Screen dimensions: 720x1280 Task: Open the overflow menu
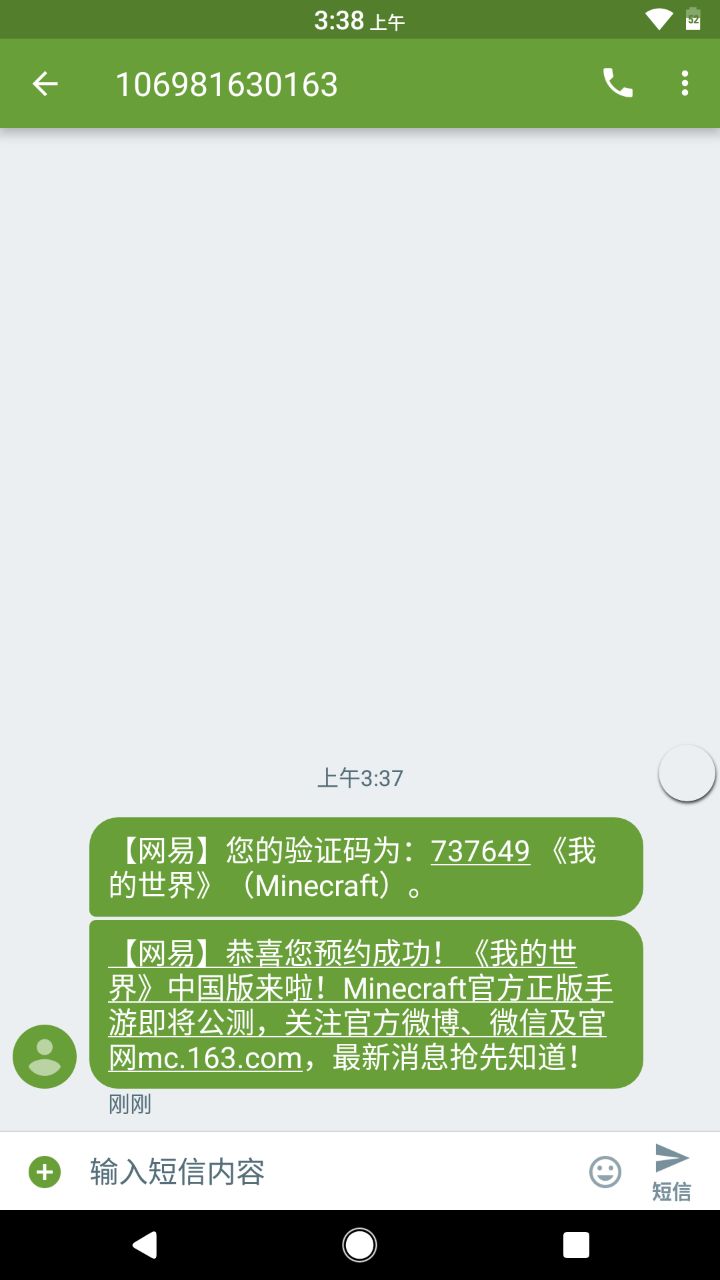(685, 84)
